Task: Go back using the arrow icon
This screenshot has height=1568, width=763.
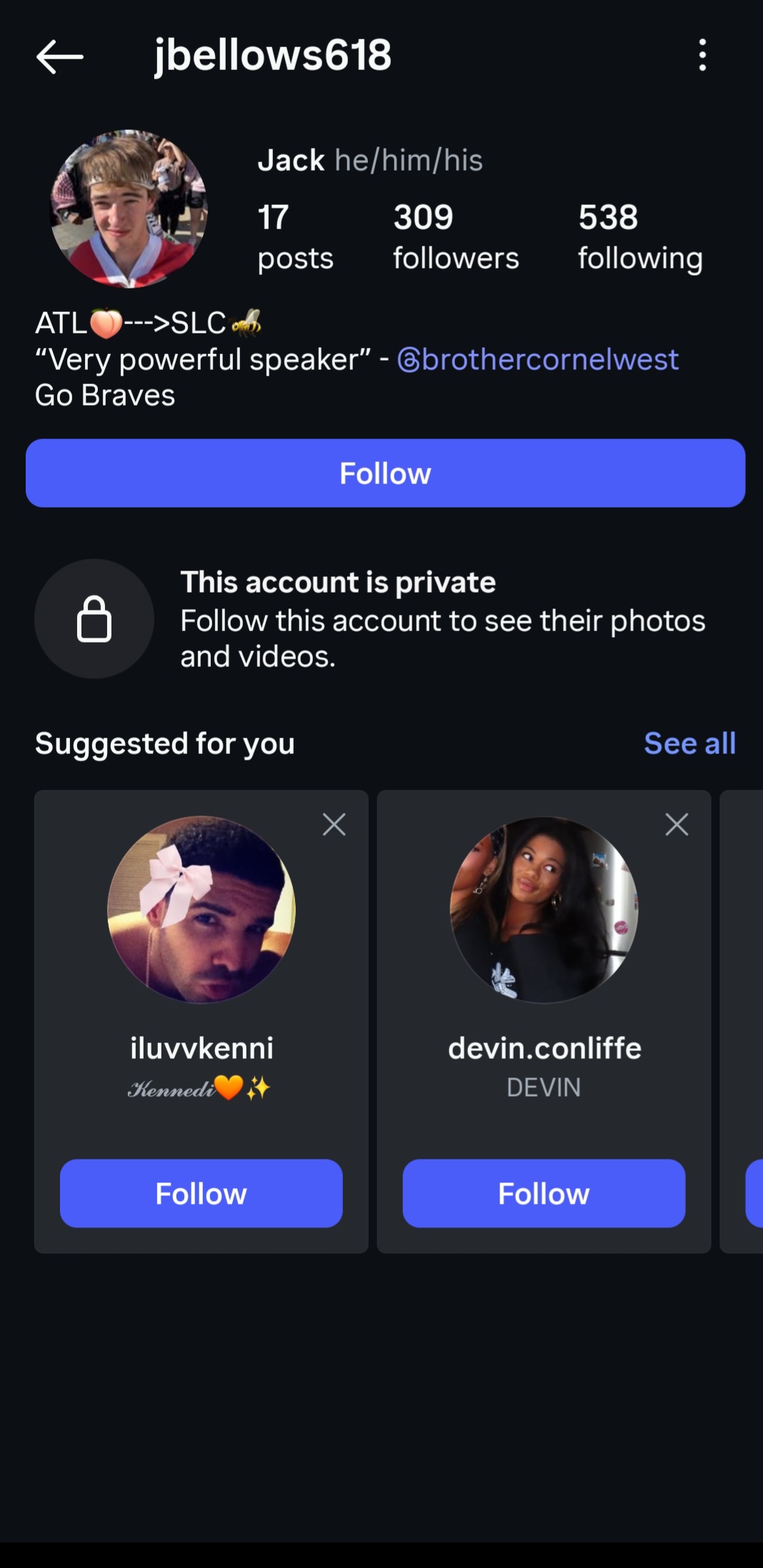Action: 60,56
